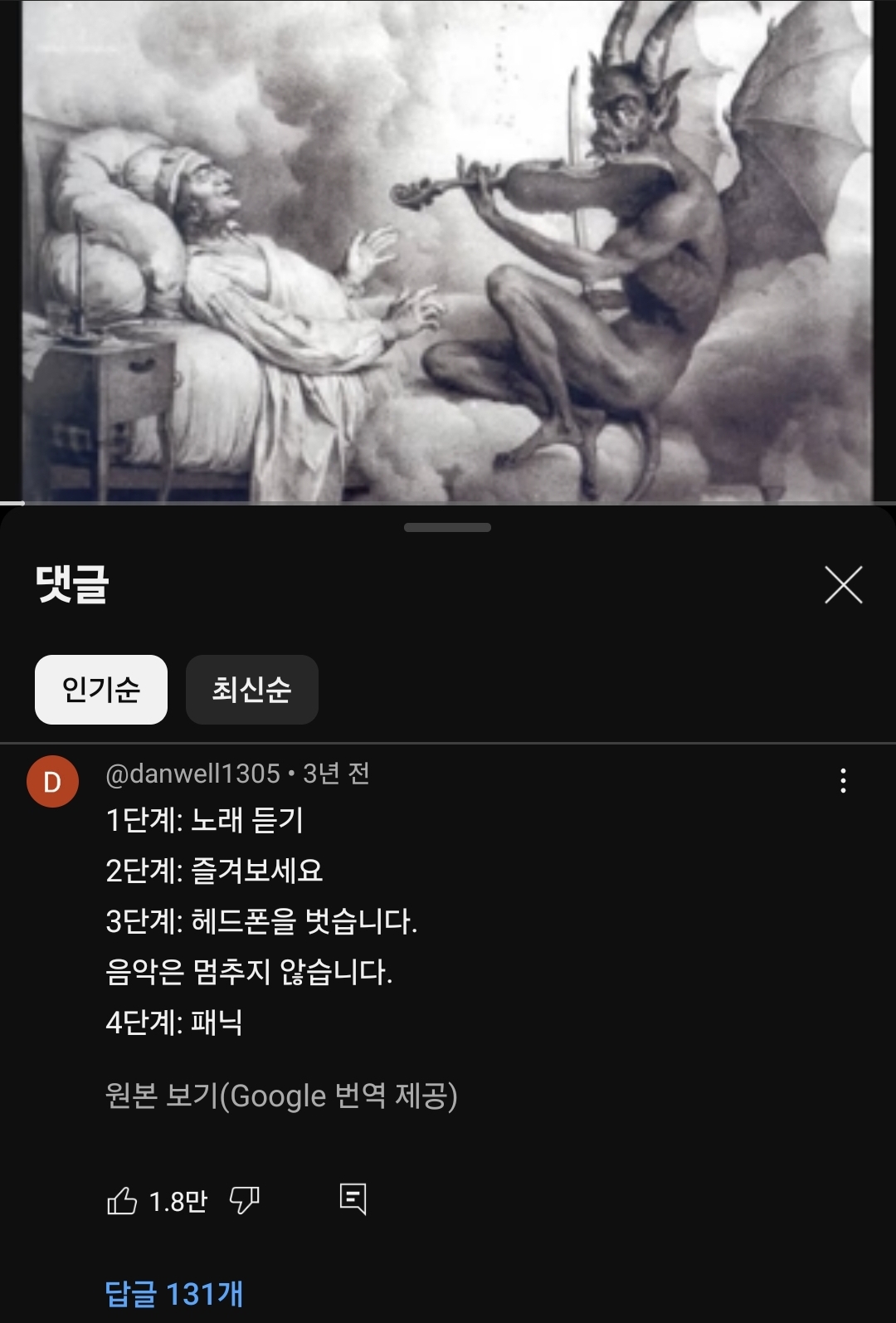The height and width of the screenshot is (1323, 896).
Task: Open overflow menu on danwell1305's comment
Action: (843, 780)
